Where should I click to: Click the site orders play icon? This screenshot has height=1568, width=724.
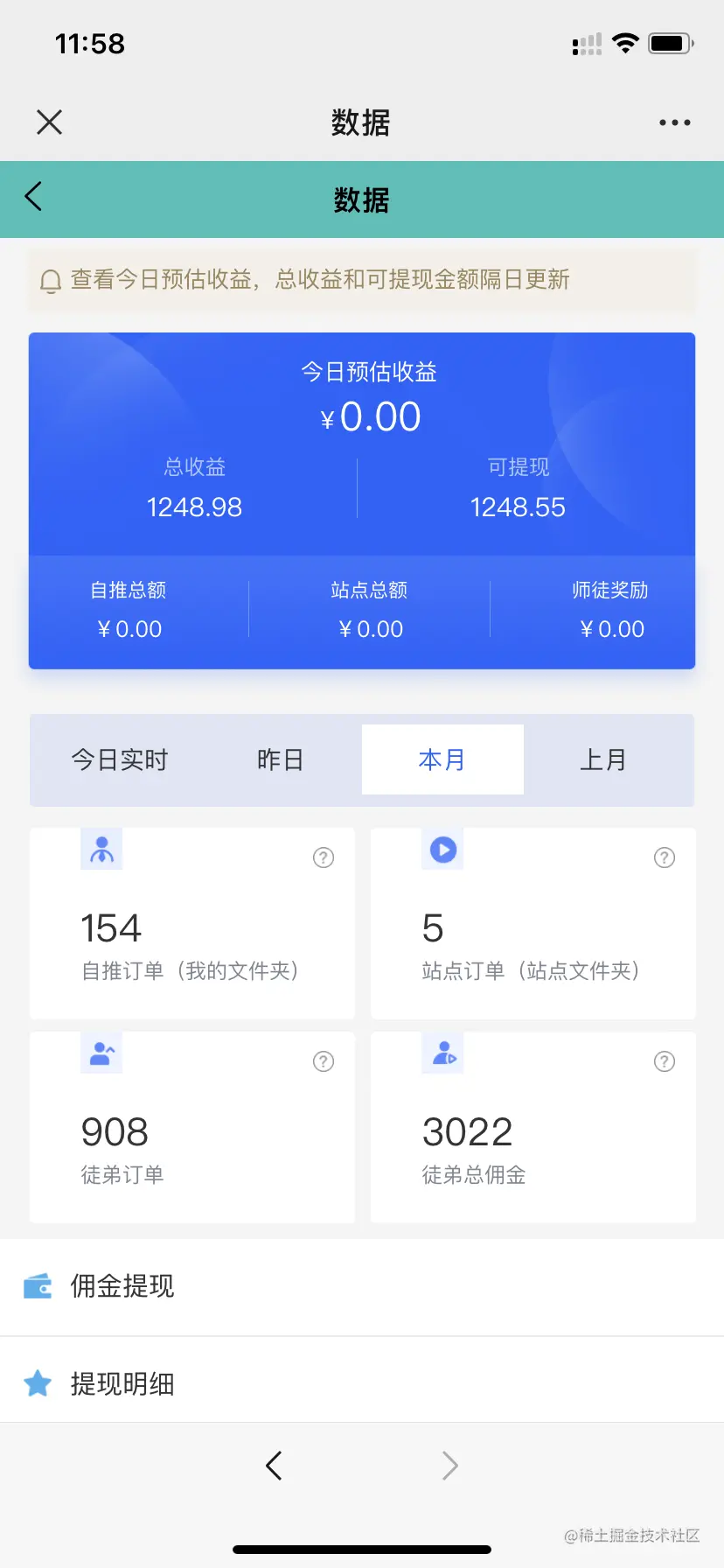tap(442, 848)
